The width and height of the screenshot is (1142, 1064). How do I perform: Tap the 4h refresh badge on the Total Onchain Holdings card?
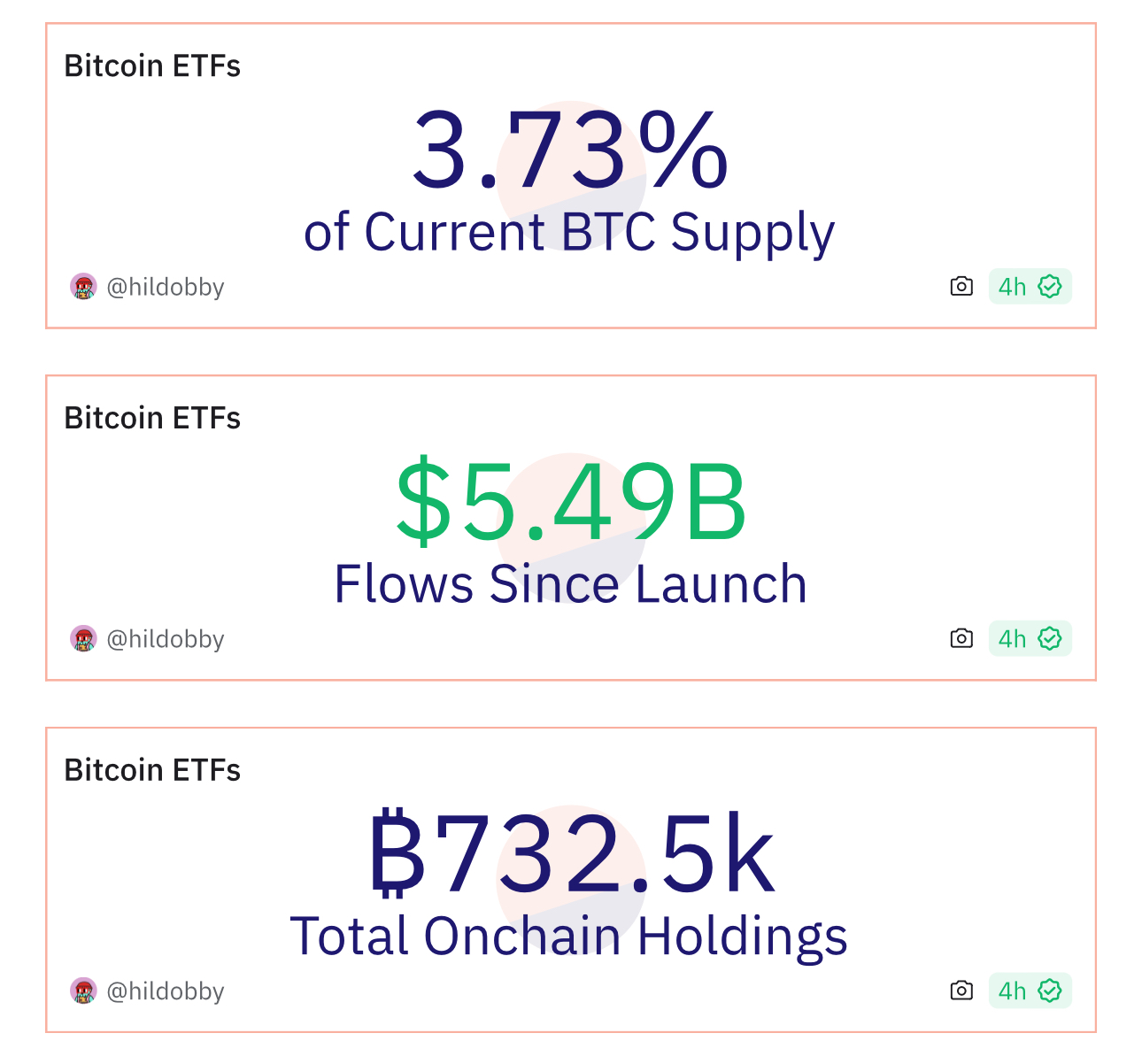point(1030,991)
